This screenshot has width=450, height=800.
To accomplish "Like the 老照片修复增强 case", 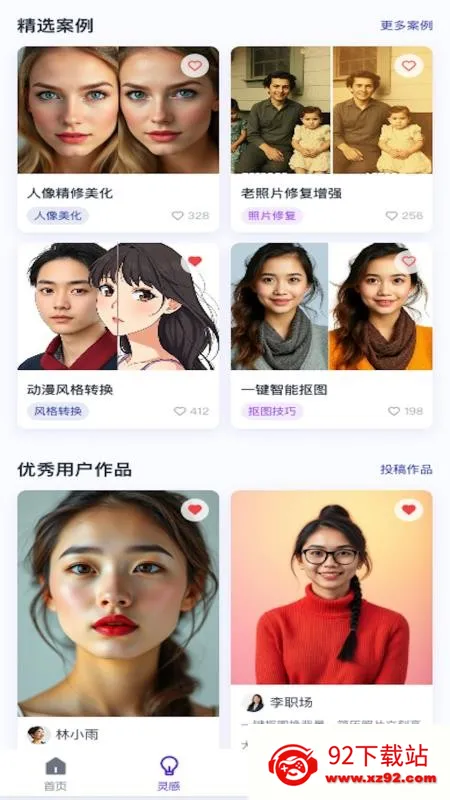I will (x=408, y=66).
